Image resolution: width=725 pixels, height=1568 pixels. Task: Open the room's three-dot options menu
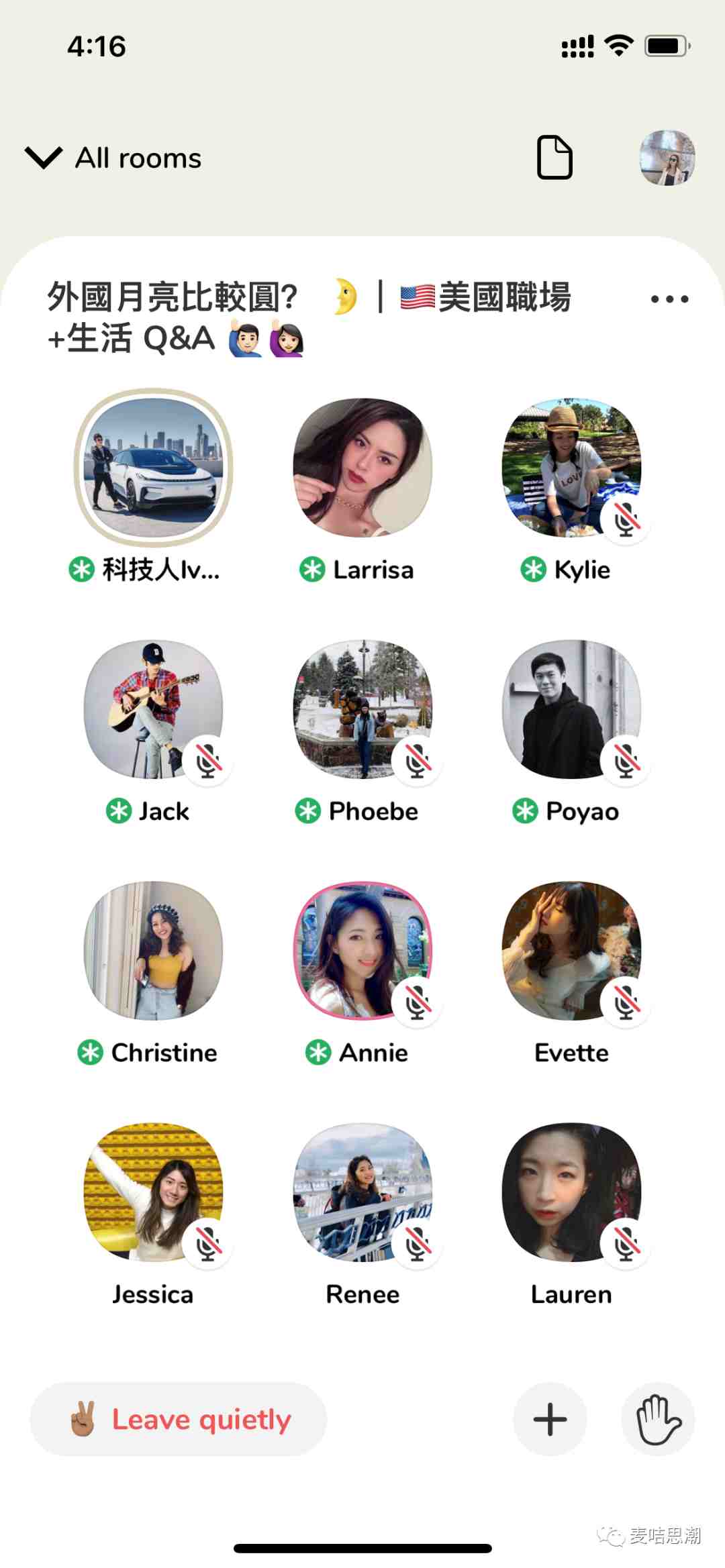669,299
